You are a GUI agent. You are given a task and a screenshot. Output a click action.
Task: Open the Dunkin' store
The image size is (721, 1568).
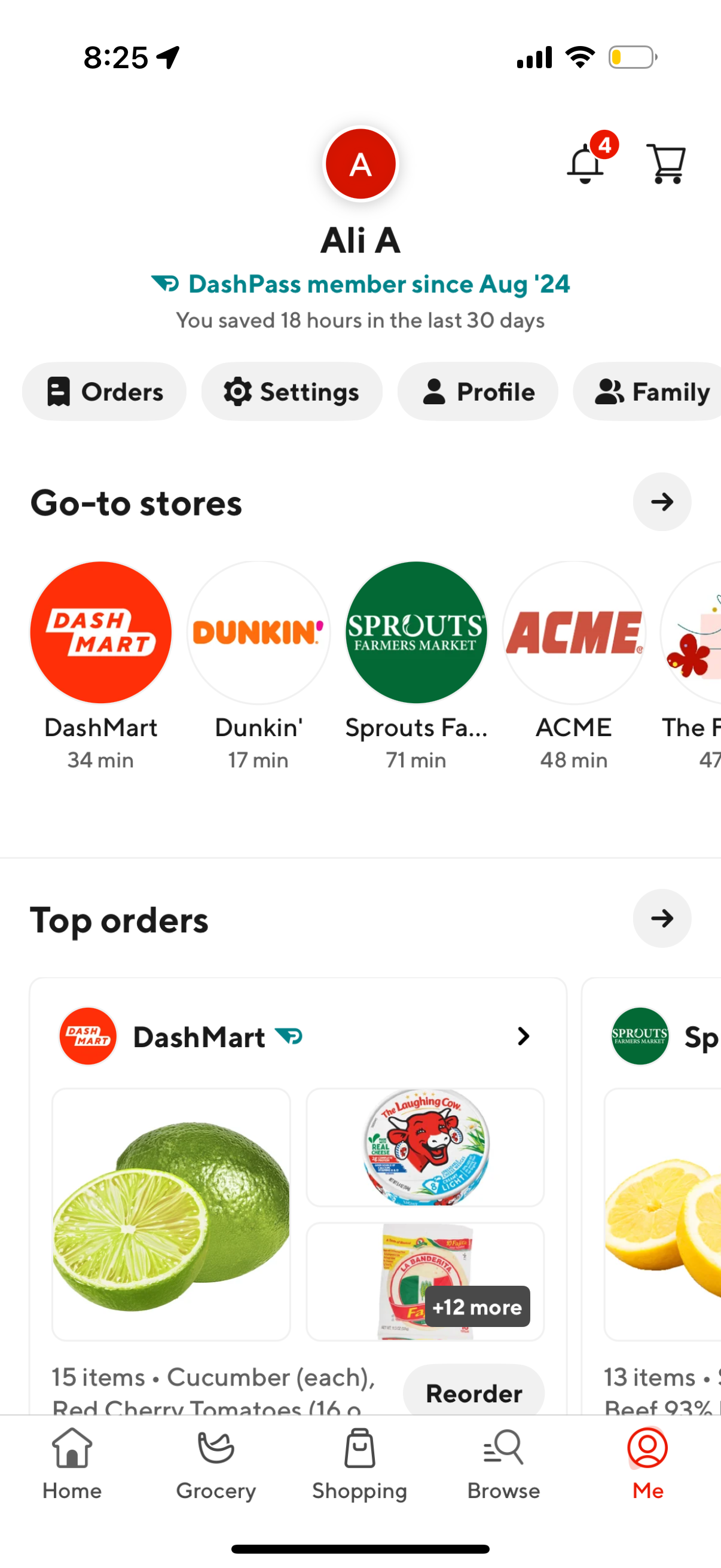[258, 633]
